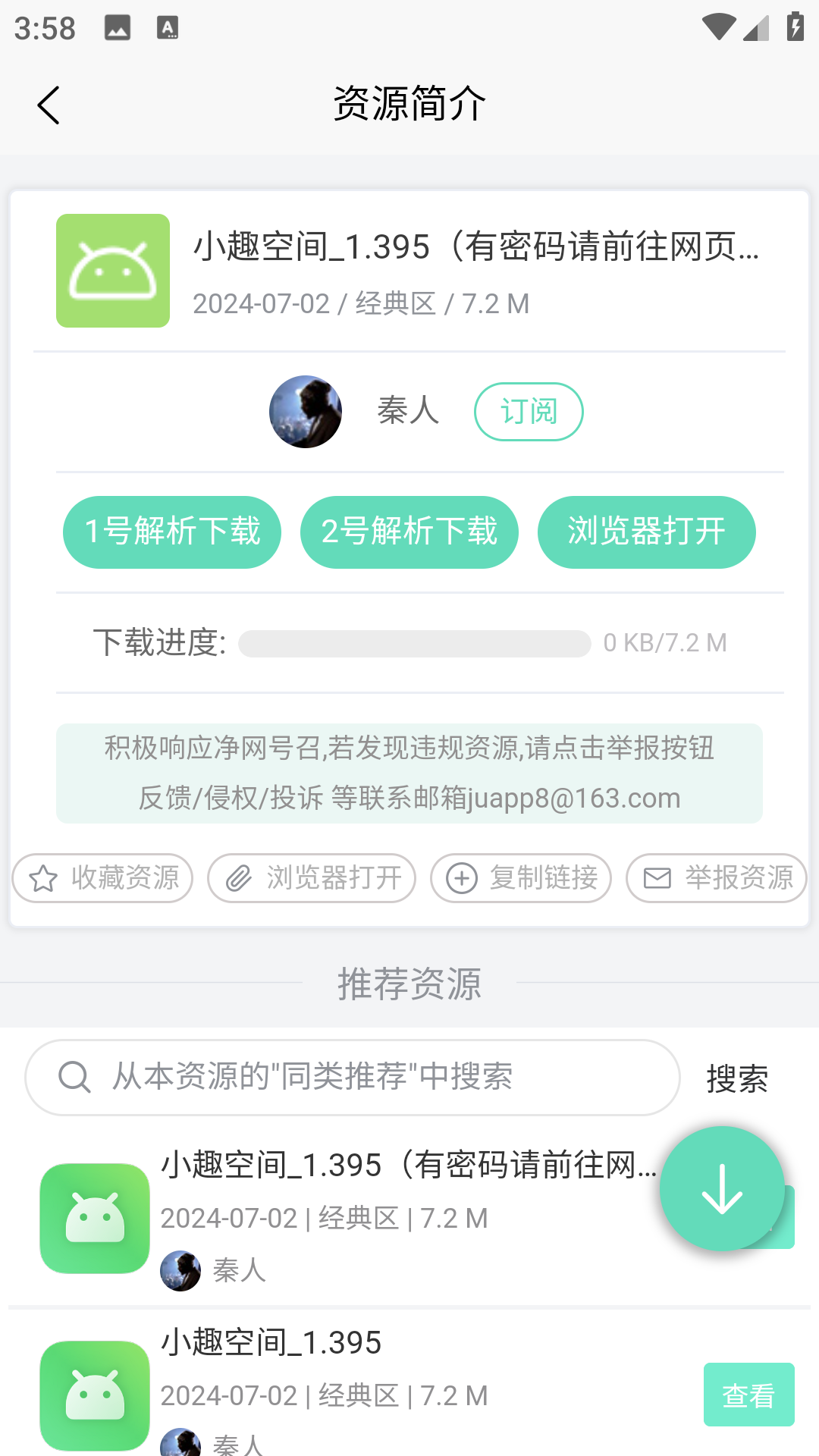This screenshot has width=819, height=1456.
Task: Focus the 同类推荐 search field
Action: [353, 1077]
